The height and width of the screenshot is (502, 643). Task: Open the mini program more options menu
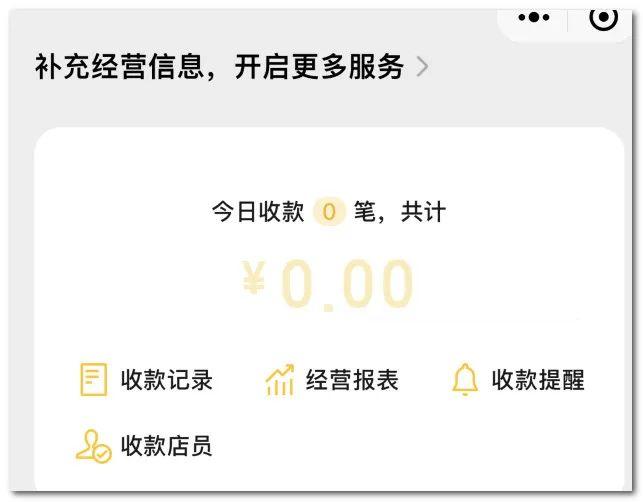point(533,17)
